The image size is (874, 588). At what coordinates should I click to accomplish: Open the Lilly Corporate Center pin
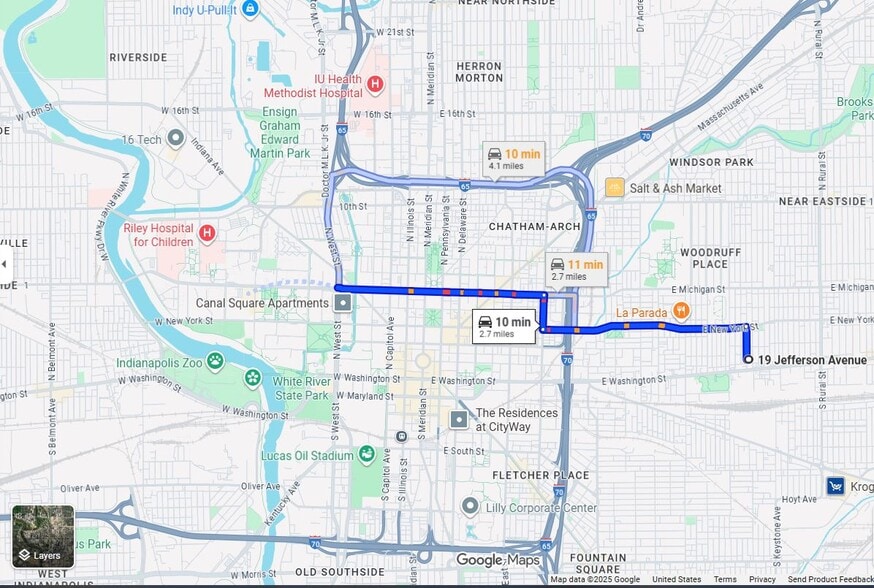tap(471, 508)
